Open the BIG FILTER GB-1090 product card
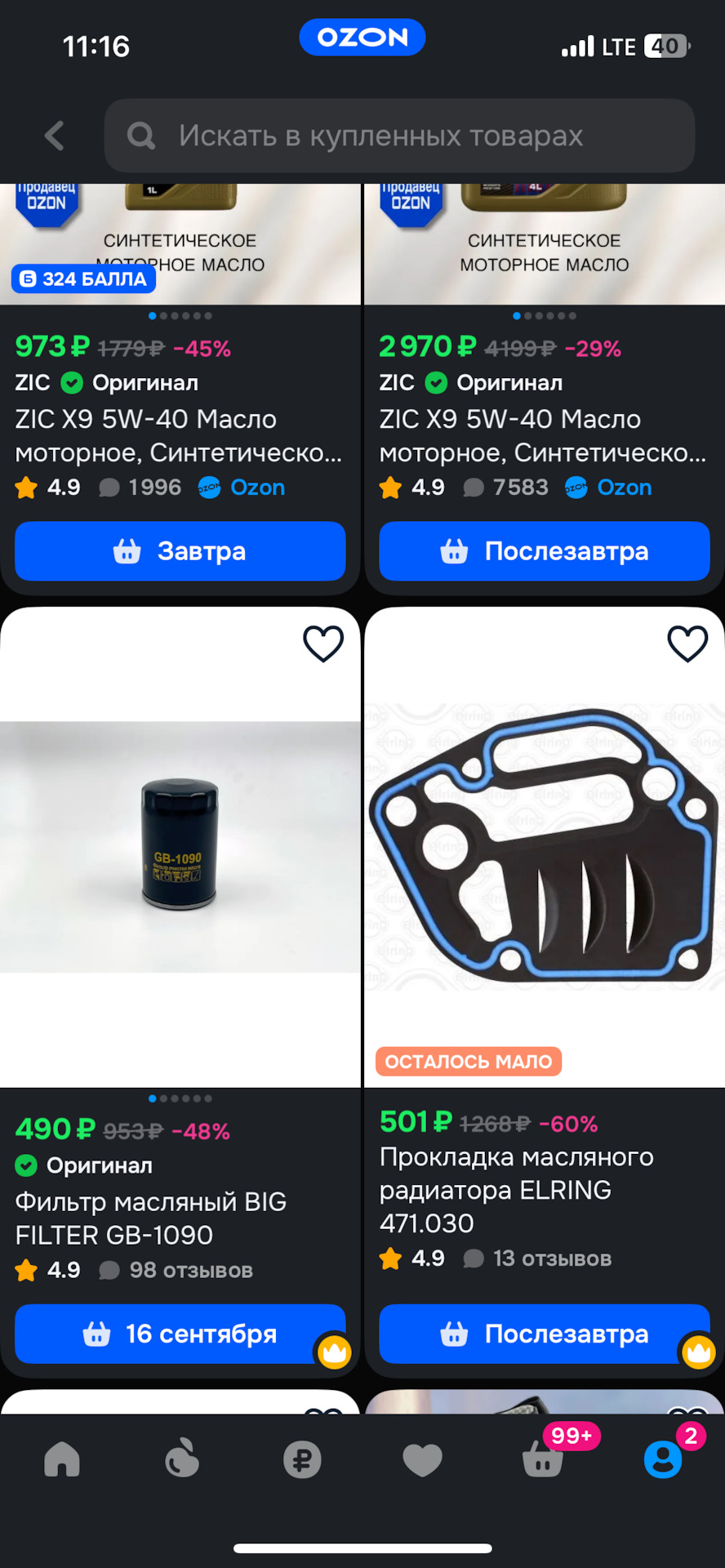Viewport: 725px width, 1568px height. pyautogui.click(x=180, y=846)
